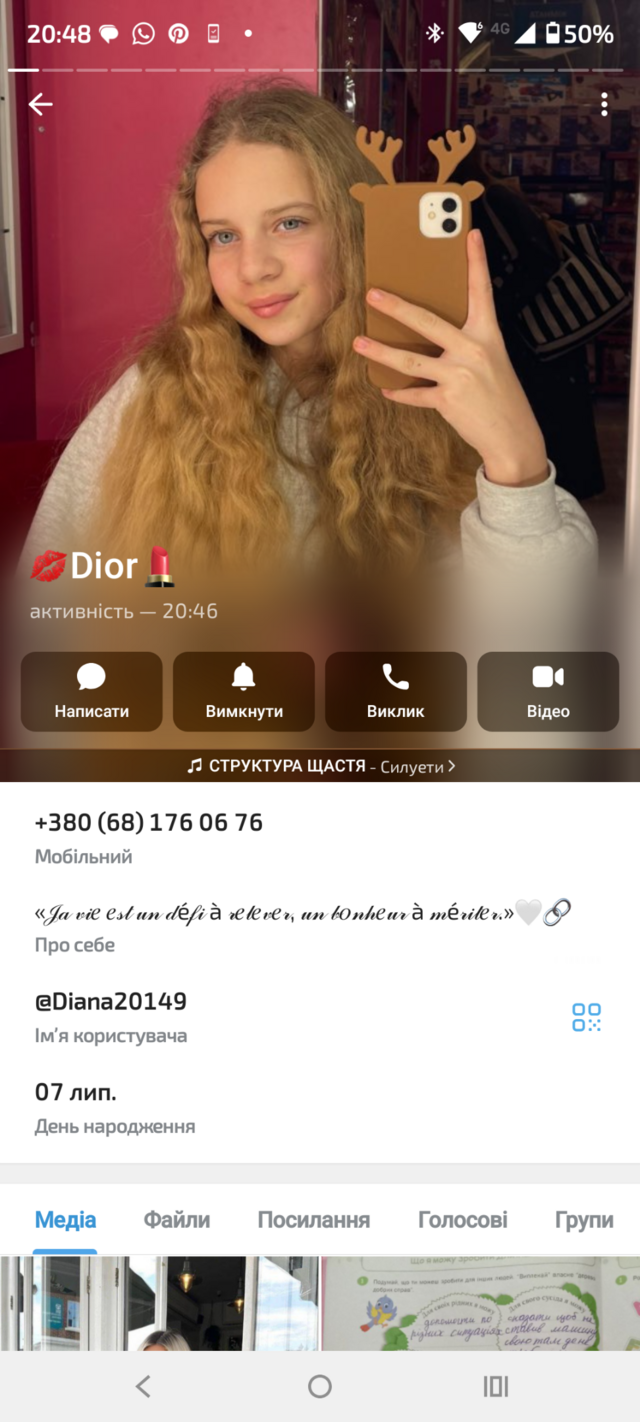Image resolution: width=640 pixels, height=1422 pixels.
Task: Select the Медіа tab
Action: (66, 1220)
